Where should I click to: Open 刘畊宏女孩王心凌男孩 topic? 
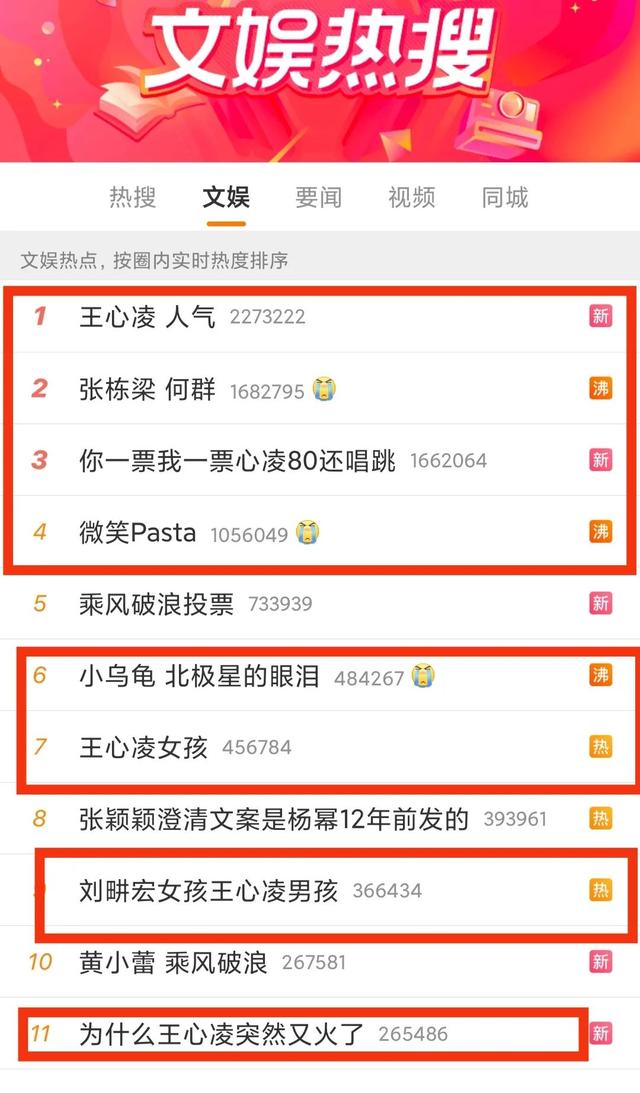click(208, 890)
